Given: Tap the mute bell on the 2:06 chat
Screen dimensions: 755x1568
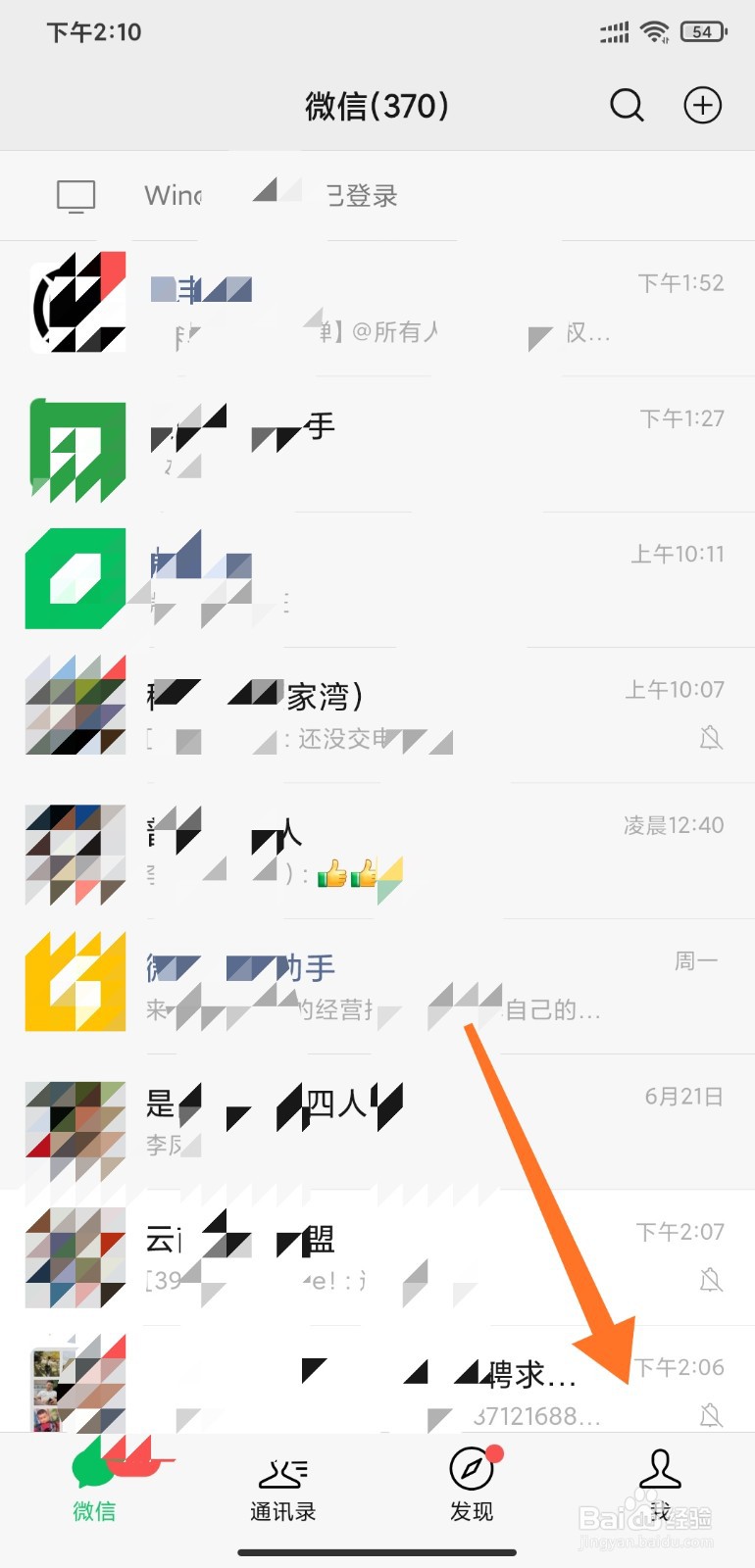Looking at the screenshot, I should (x=712, y=1415).
